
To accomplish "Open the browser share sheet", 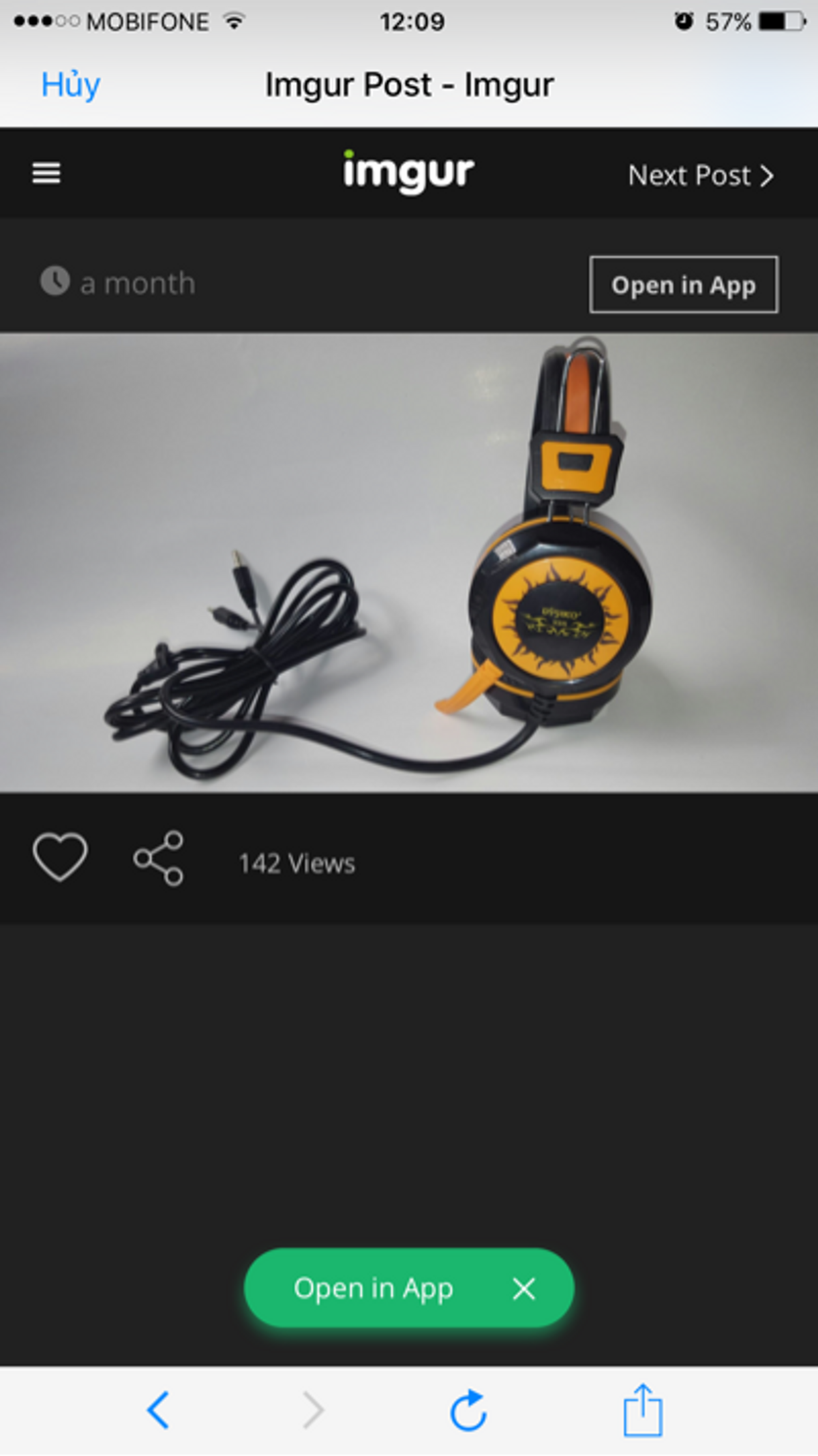I will (643, 1410).
